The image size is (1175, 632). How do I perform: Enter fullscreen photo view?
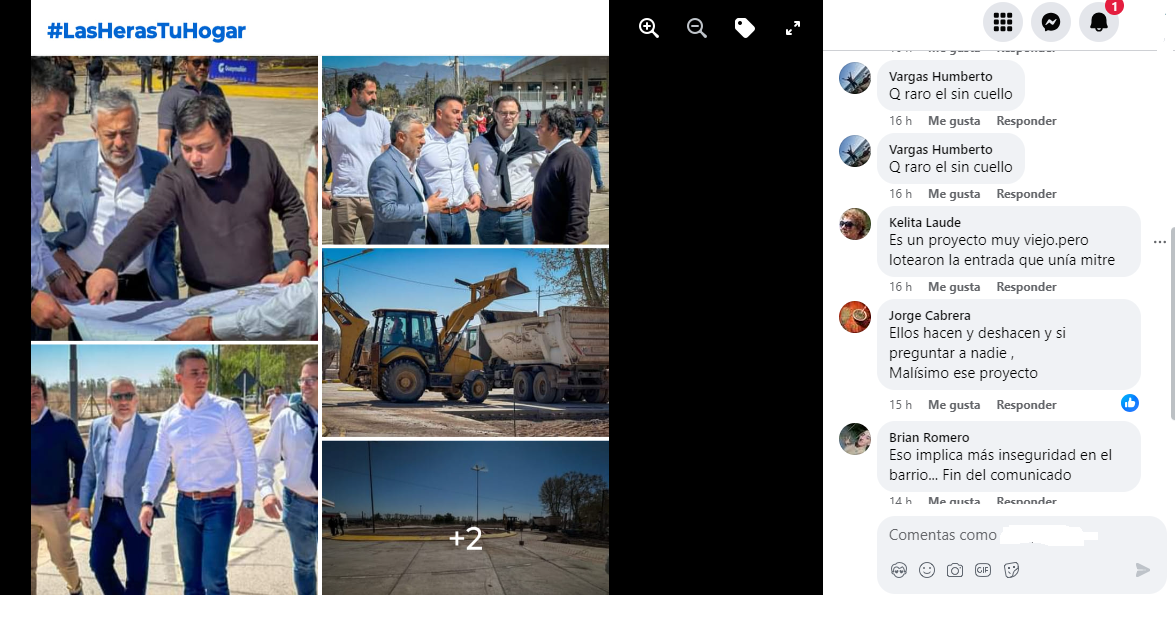click(x=793, y=28)
